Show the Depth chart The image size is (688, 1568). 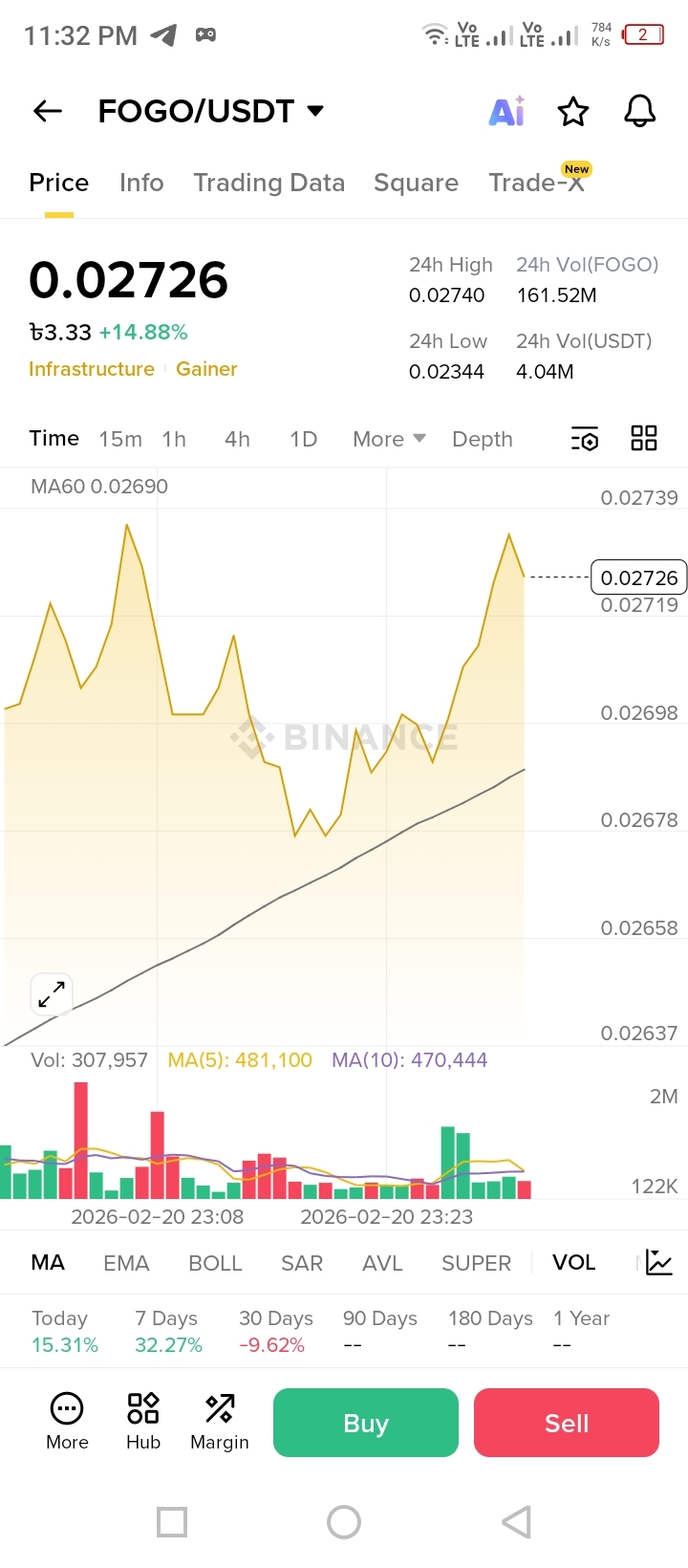pyautogui.click(x=483, y=439)
